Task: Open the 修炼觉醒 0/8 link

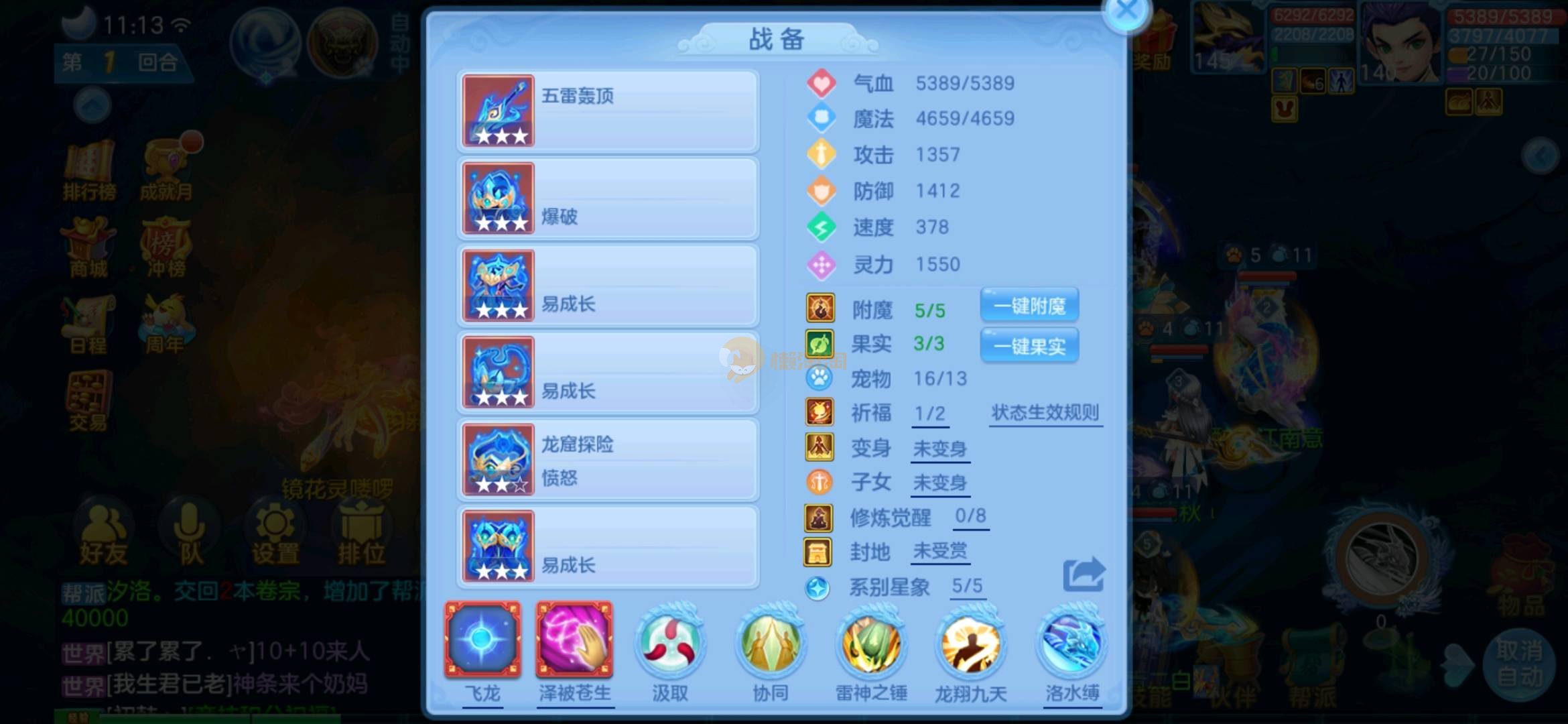Action: pos(970,516)
